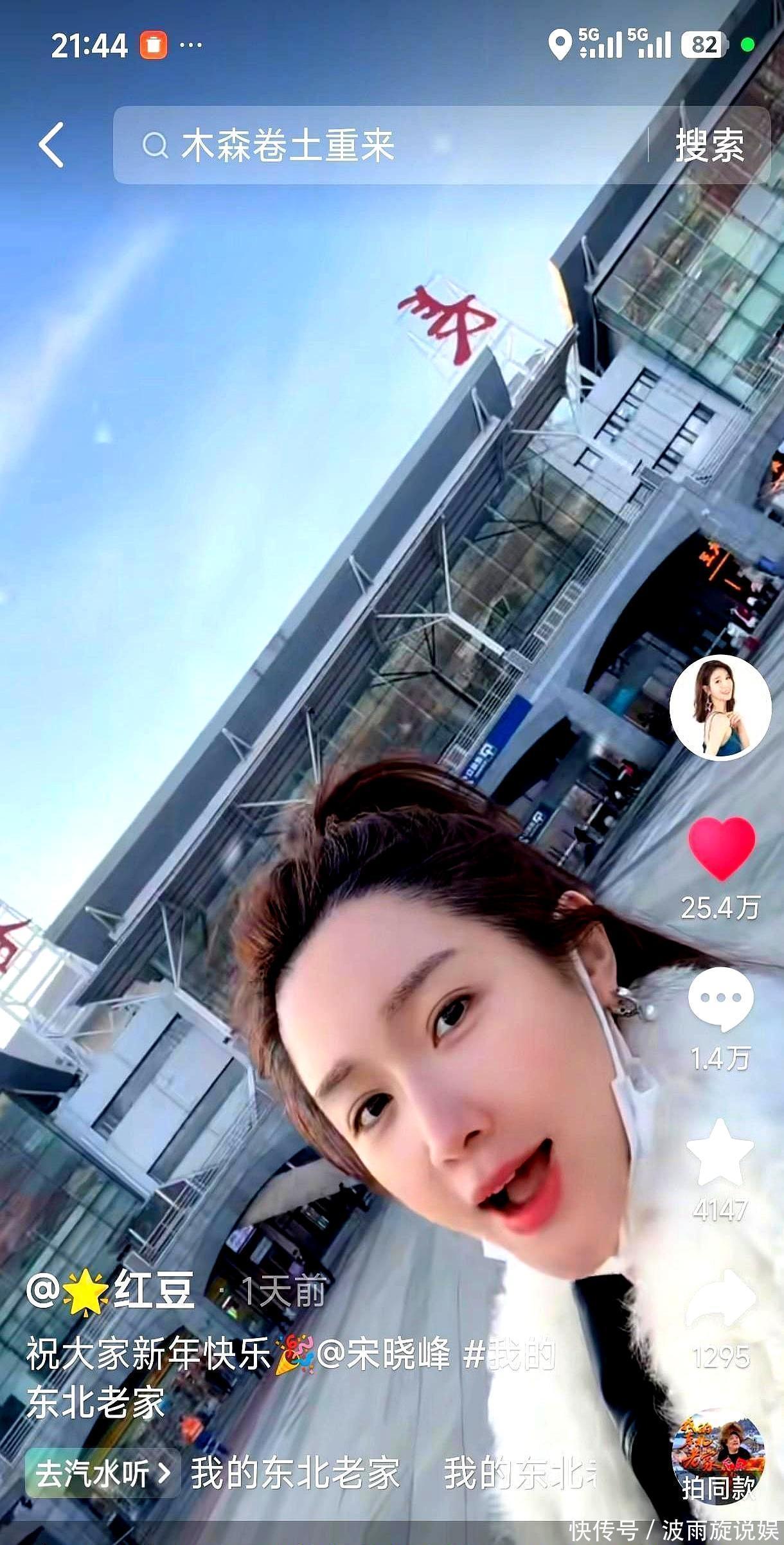Tap the 搜索 button
This screenshot has height=1545, width=784.
point(709,145)
